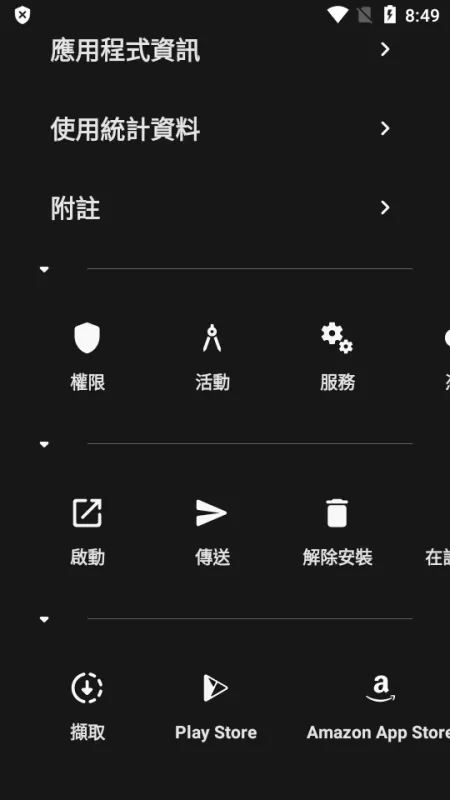Launch the app with 啟動
Image resolution: width=450 pixels, height=800 pixels.
(x=87, y=532)
